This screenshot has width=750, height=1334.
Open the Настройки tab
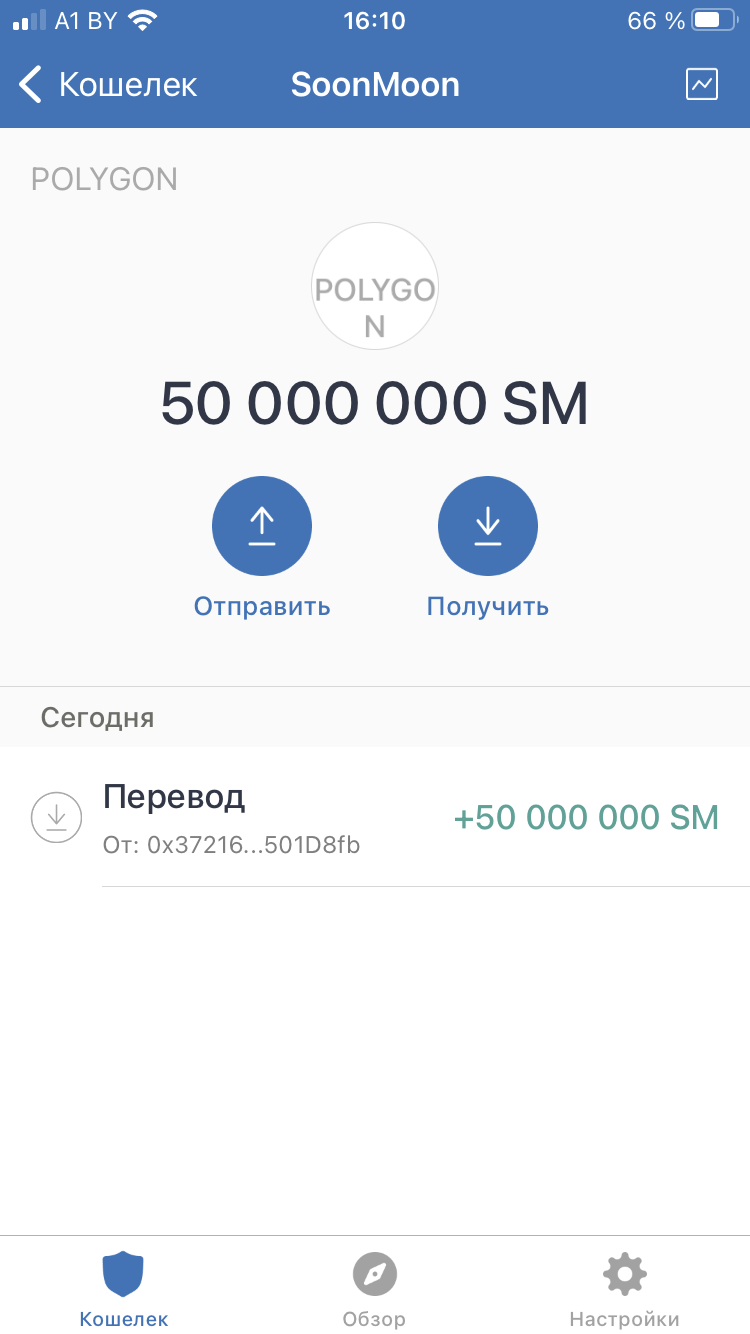click(x=624, y=1289)
